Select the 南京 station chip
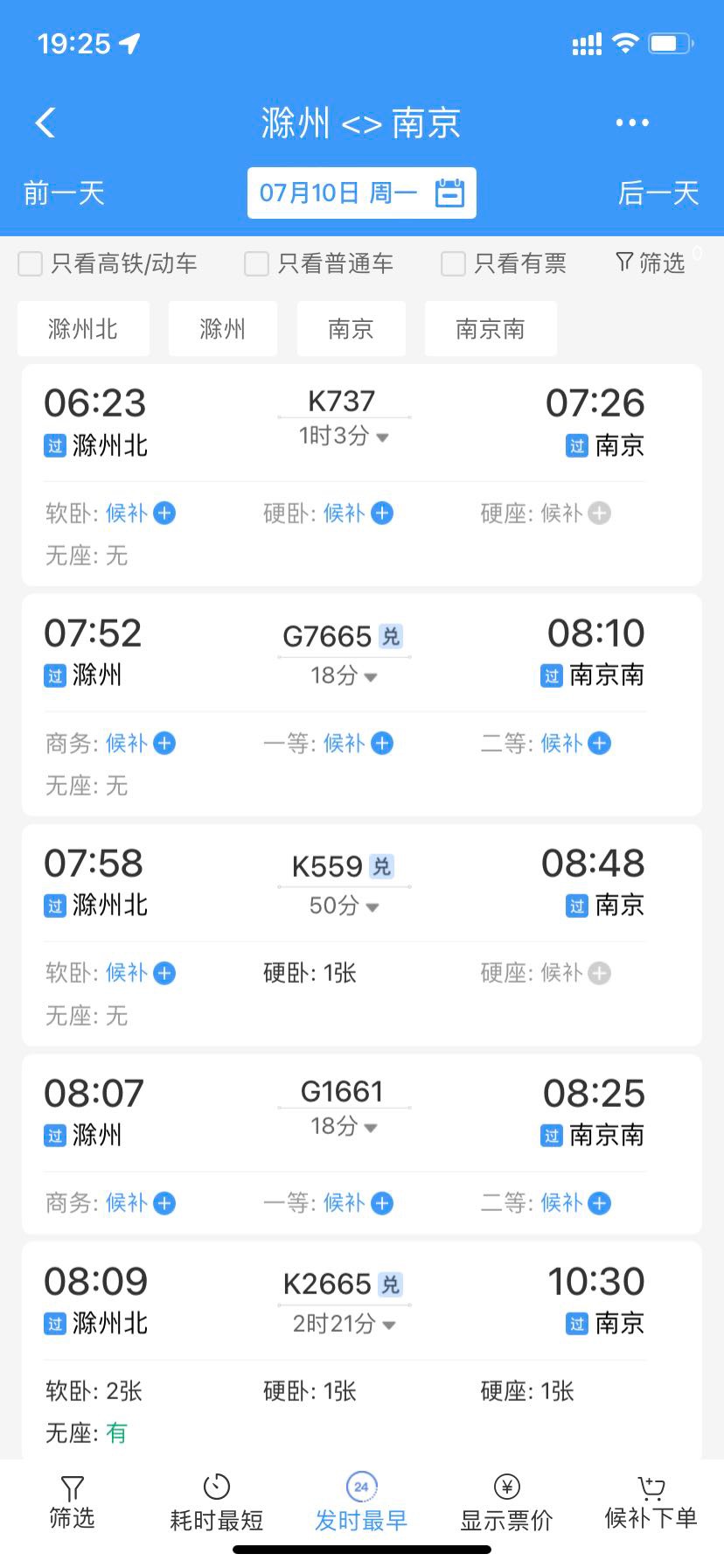The width and height of the screenshot is (724, 1568). [351, 329]
